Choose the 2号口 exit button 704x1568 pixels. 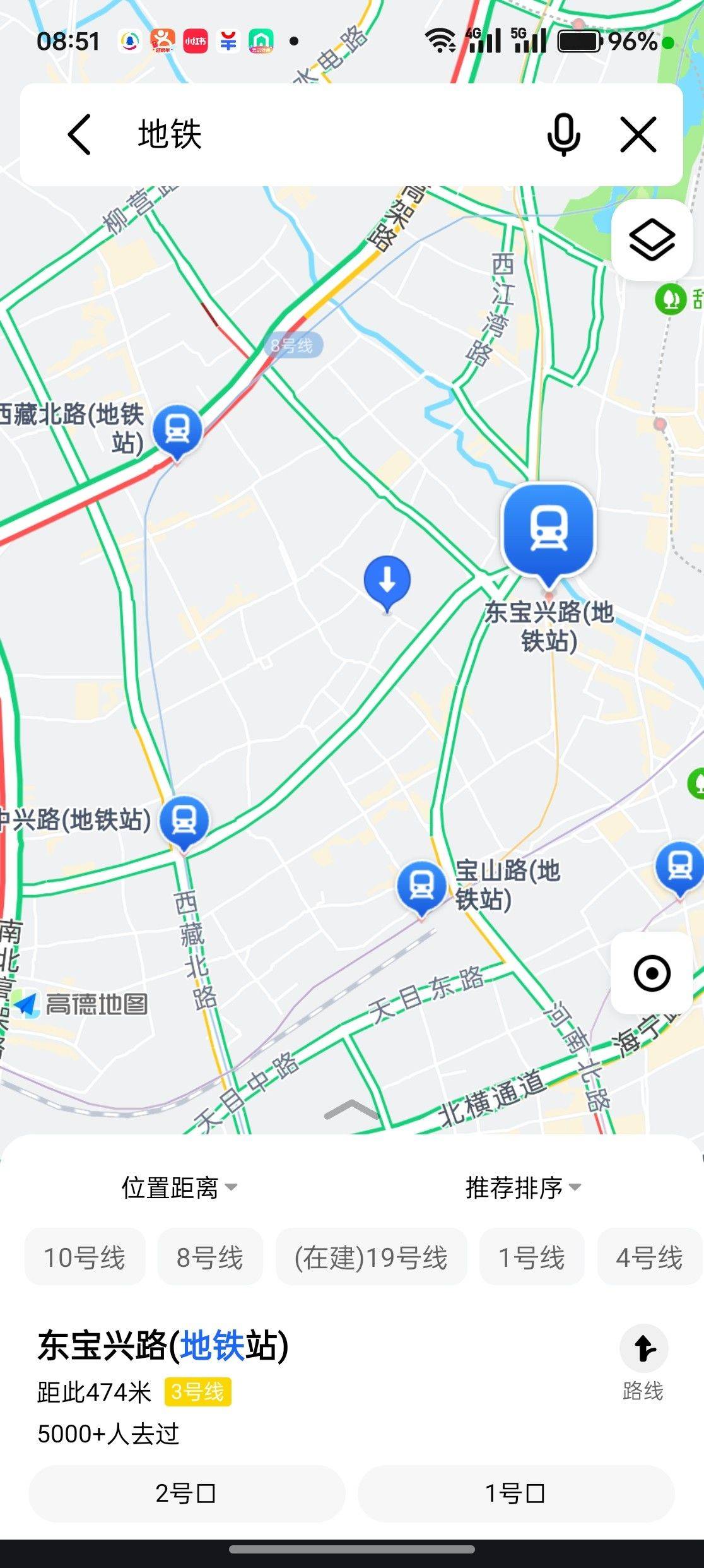coord(187,1493)
